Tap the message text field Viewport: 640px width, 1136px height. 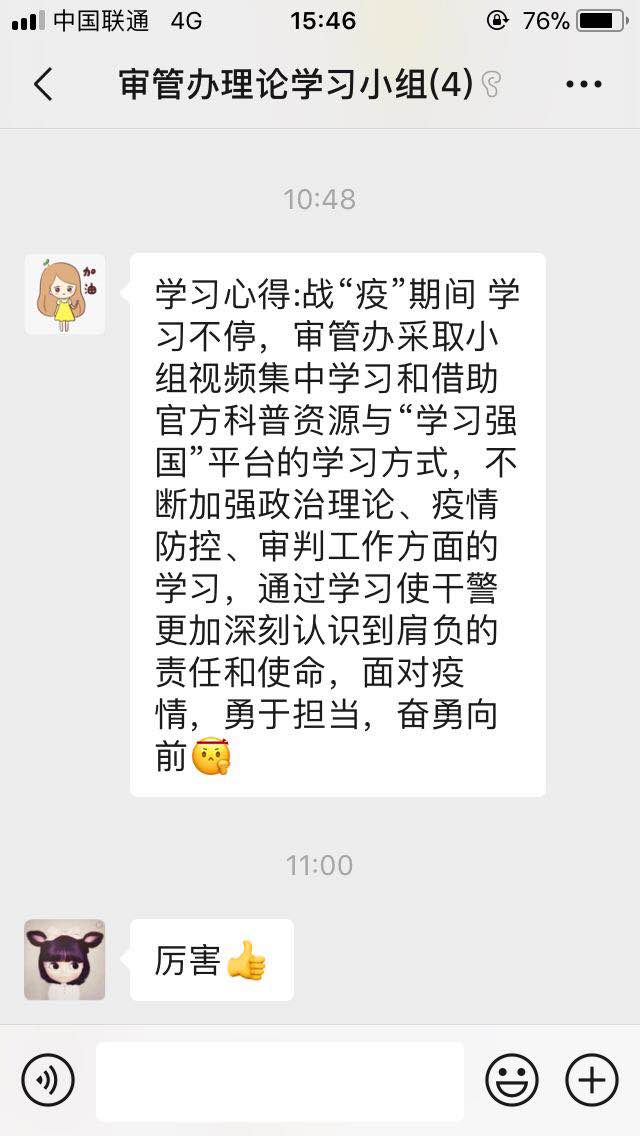pos(280,1081)
